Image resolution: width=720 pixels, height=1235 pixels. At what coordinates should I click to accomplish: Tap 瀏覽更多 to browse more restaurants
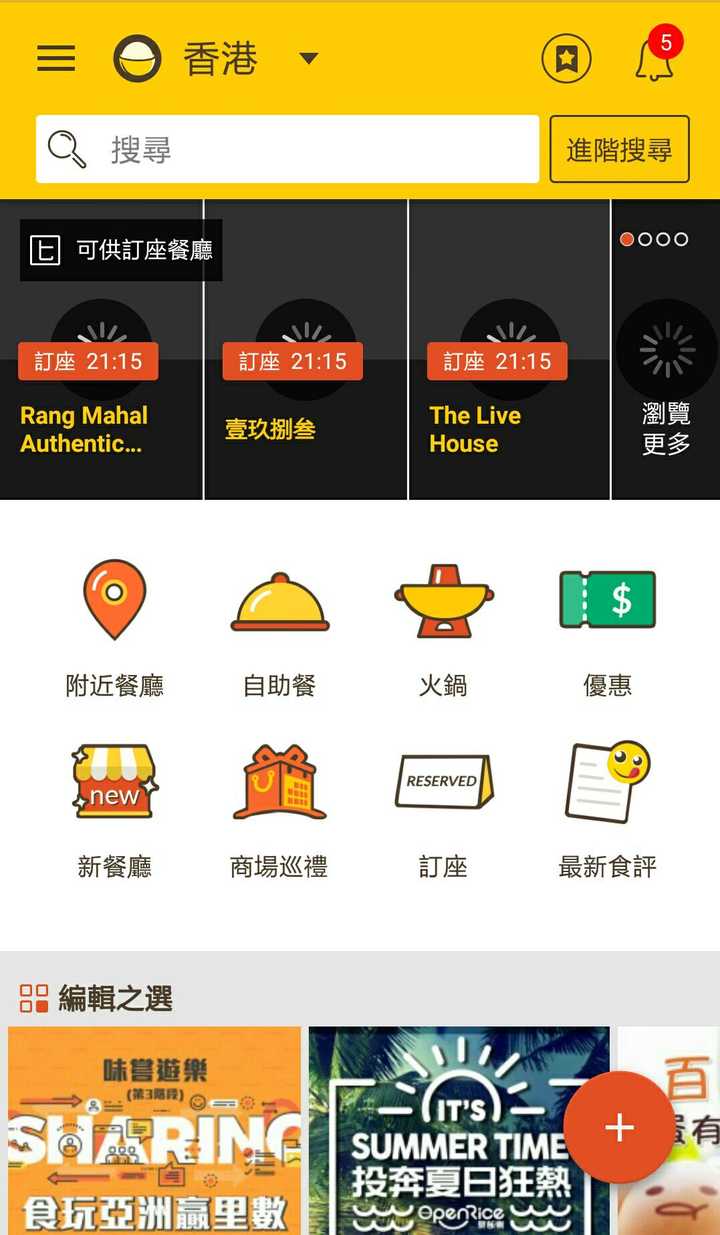tap(666, 430)
